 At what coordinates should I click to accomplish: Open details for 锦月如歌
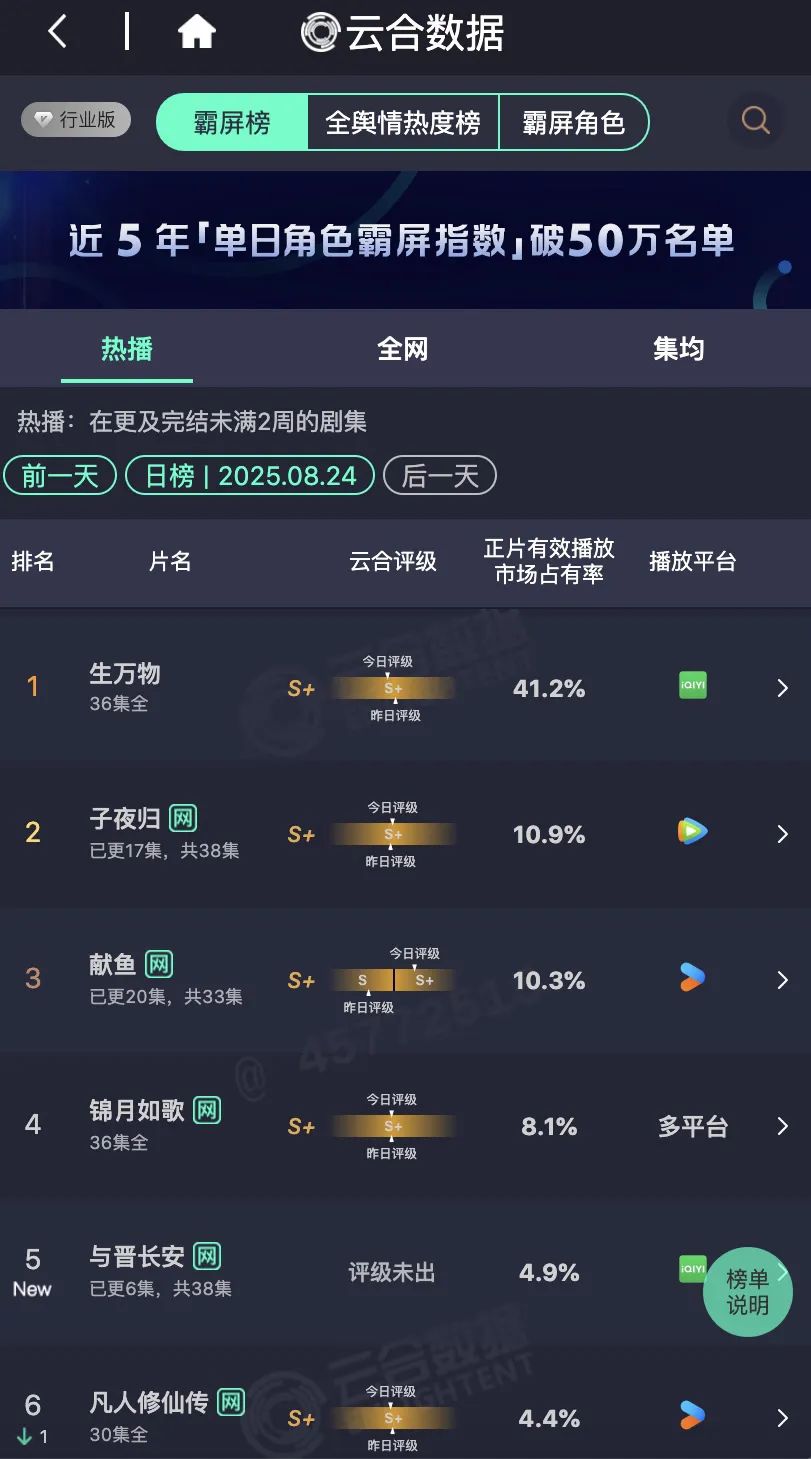click(782, 1126)
